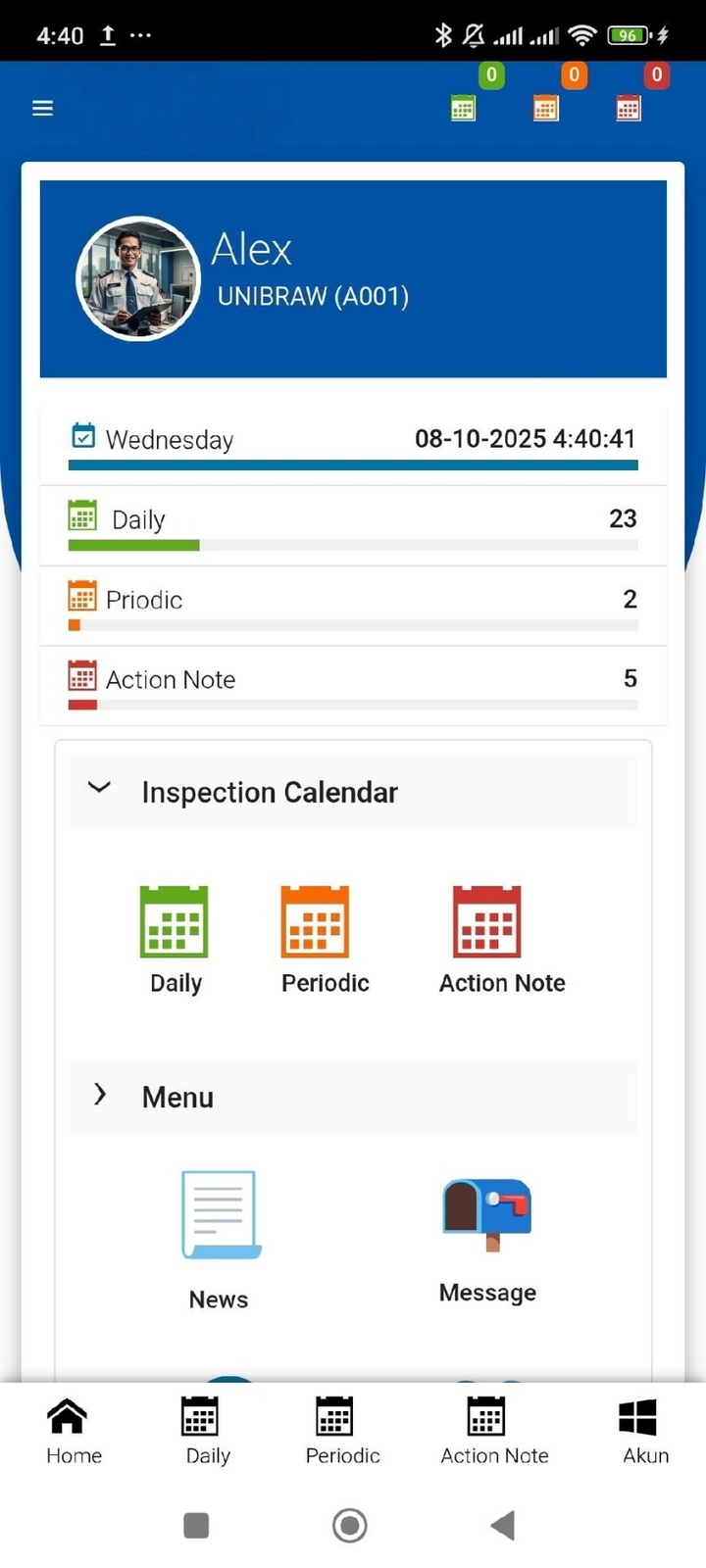Tap the orange calendar icon in top bar

point(546,108)
